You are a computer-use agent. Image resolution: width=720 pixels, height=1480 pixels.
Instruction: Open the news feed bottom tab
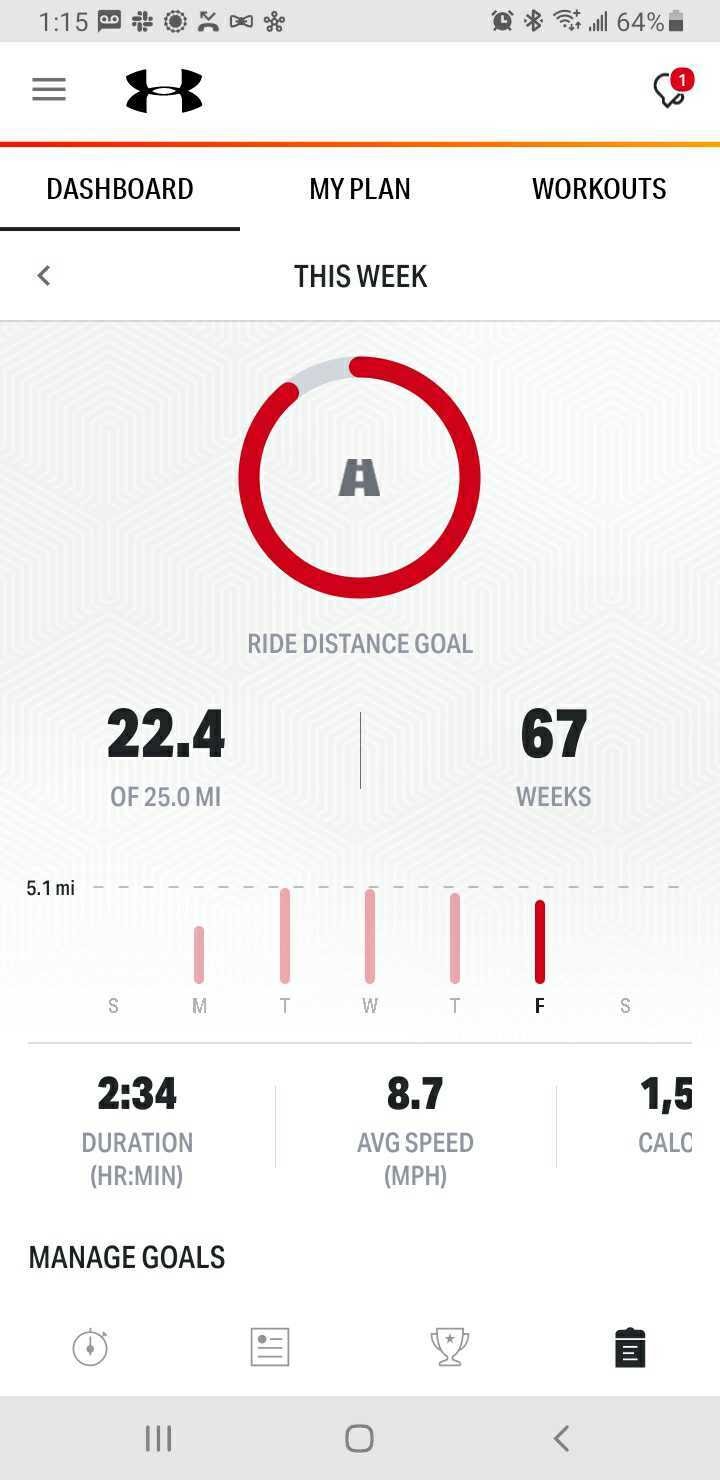pyautogui.click(x=270, y=1347)
